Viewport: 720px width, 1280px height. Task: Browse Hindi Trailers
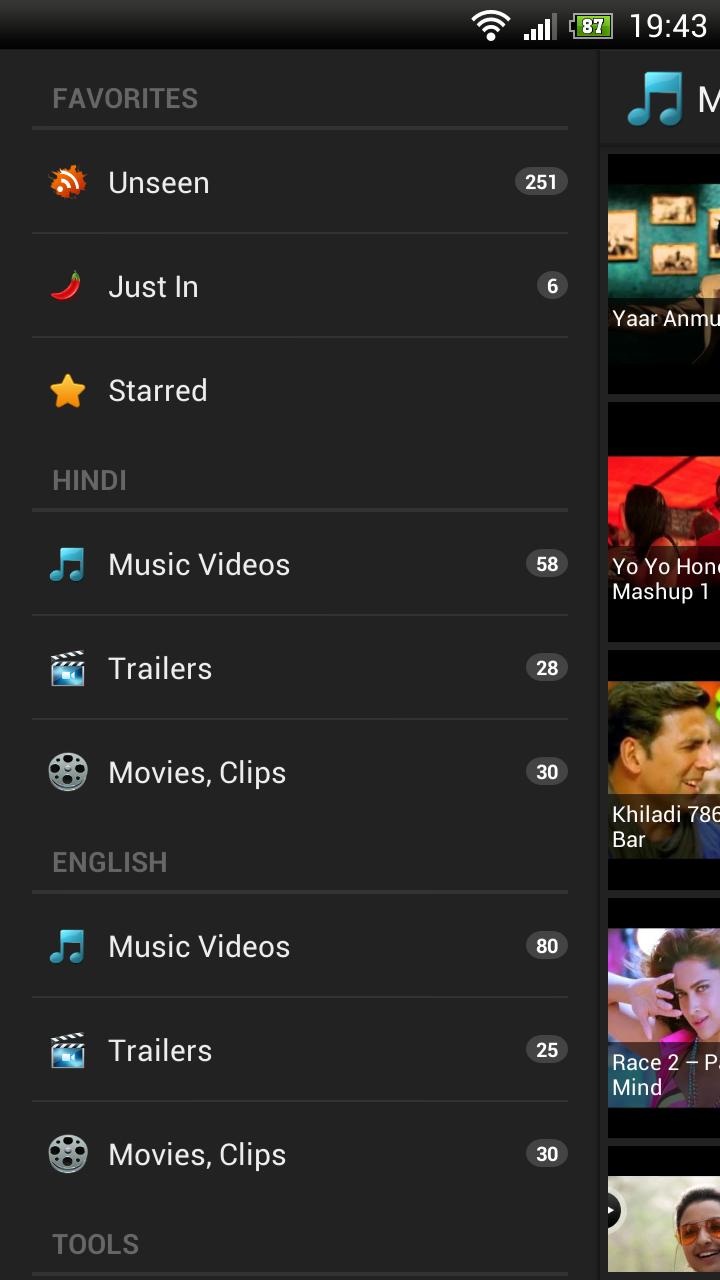tap(300, 669)
